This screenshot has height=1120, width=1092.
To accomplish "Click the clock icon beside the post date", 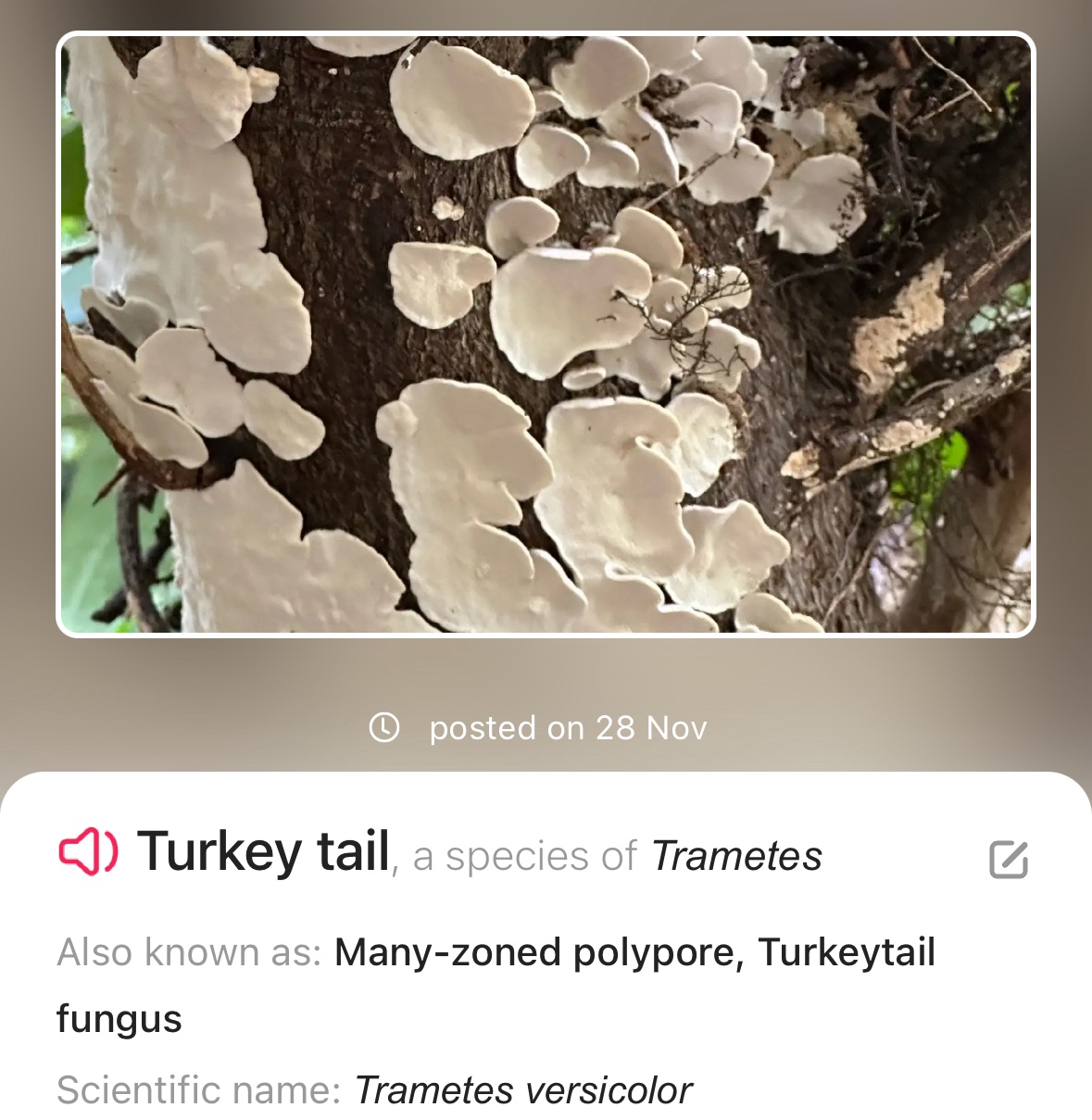I will pyautogui.click(x=385, y=728).
